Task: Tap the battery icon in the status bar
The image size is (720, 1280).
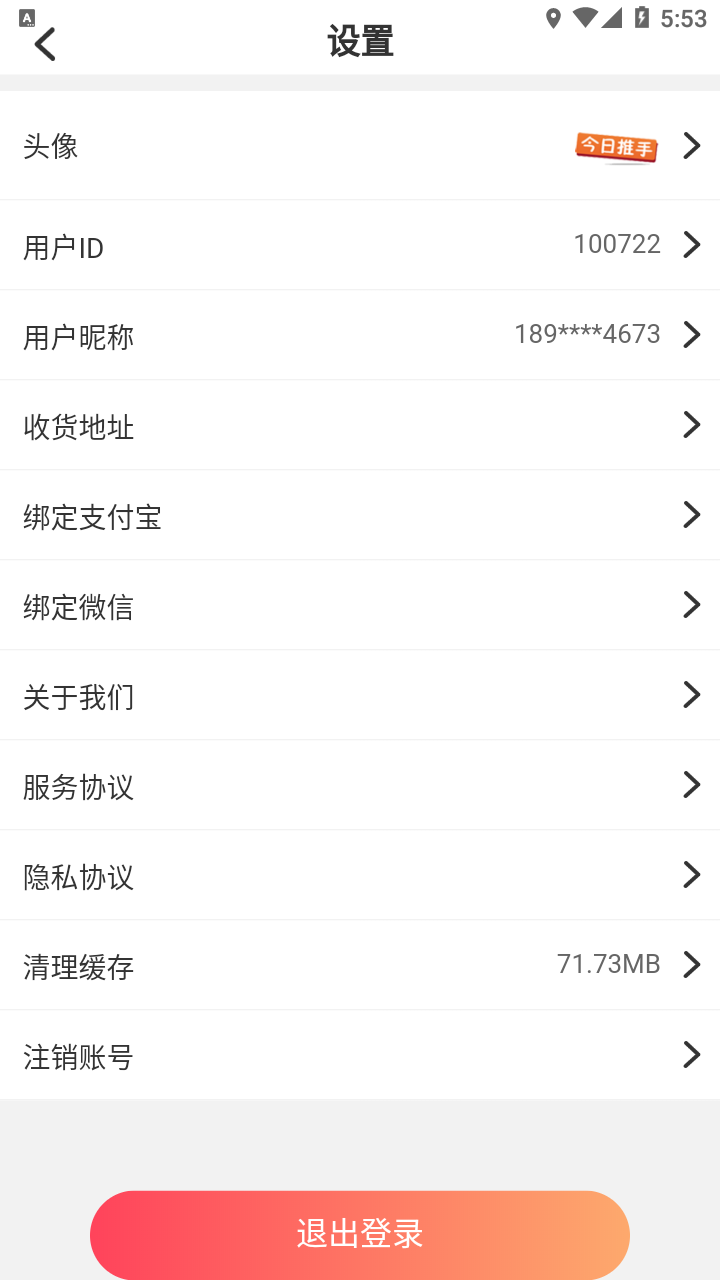Action: tap(639, 17)
